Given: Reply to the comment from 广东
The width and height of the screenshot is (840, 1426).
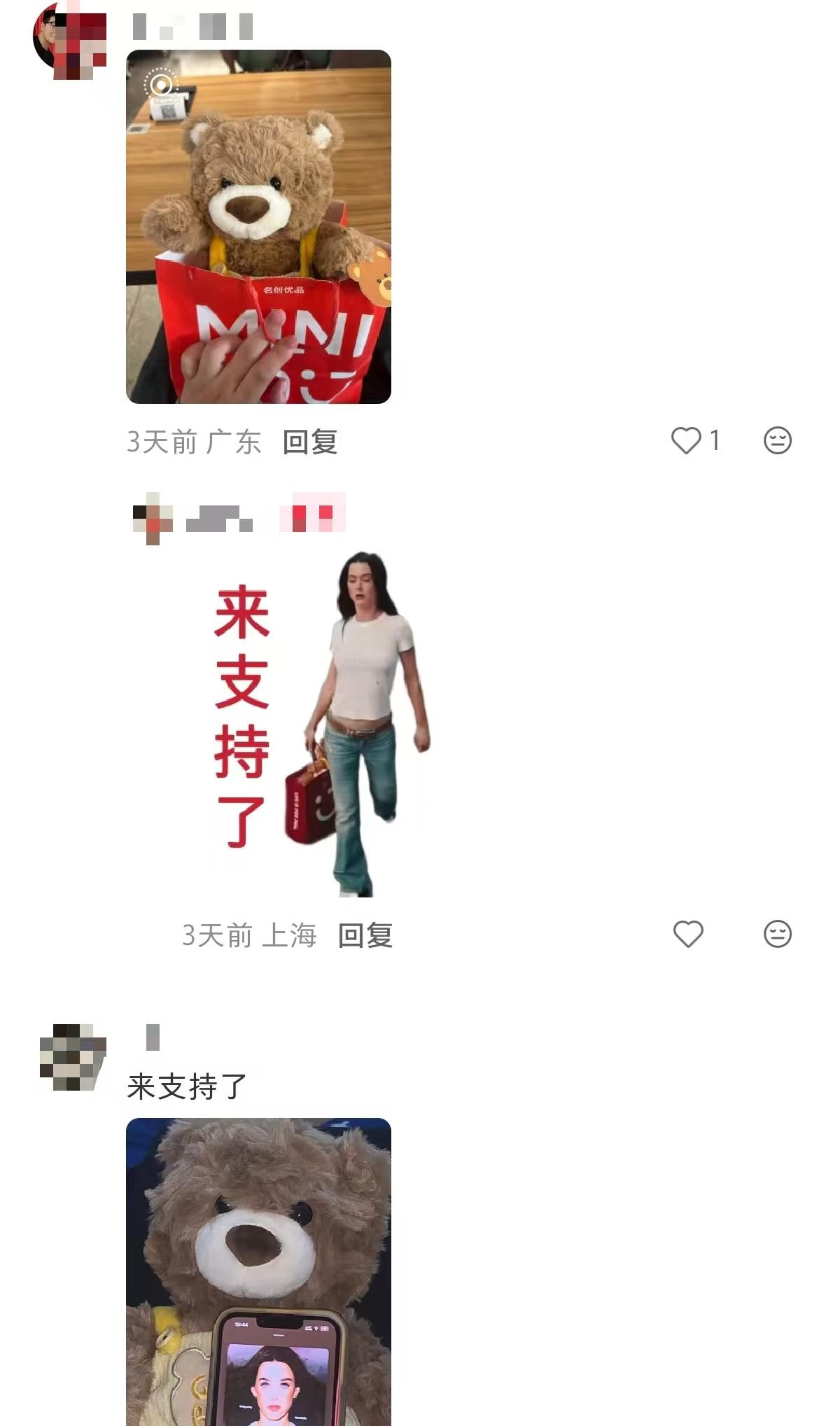Looking at the screenshot, I should [x=309, y=442].
